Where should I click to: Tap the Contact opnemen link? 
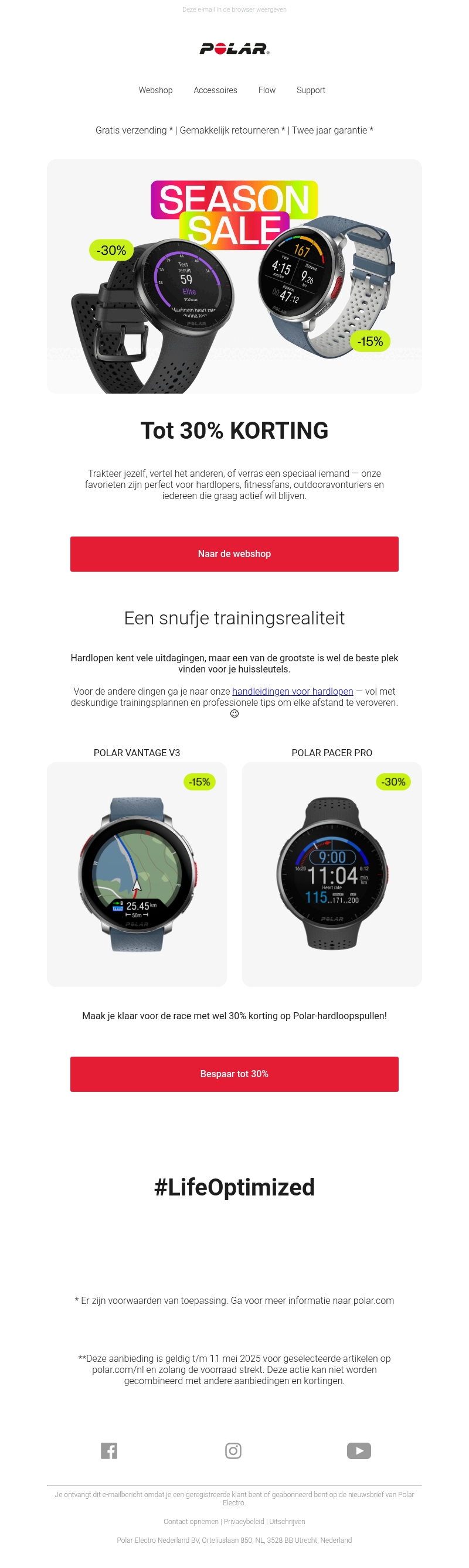(x=191, y=1521)
